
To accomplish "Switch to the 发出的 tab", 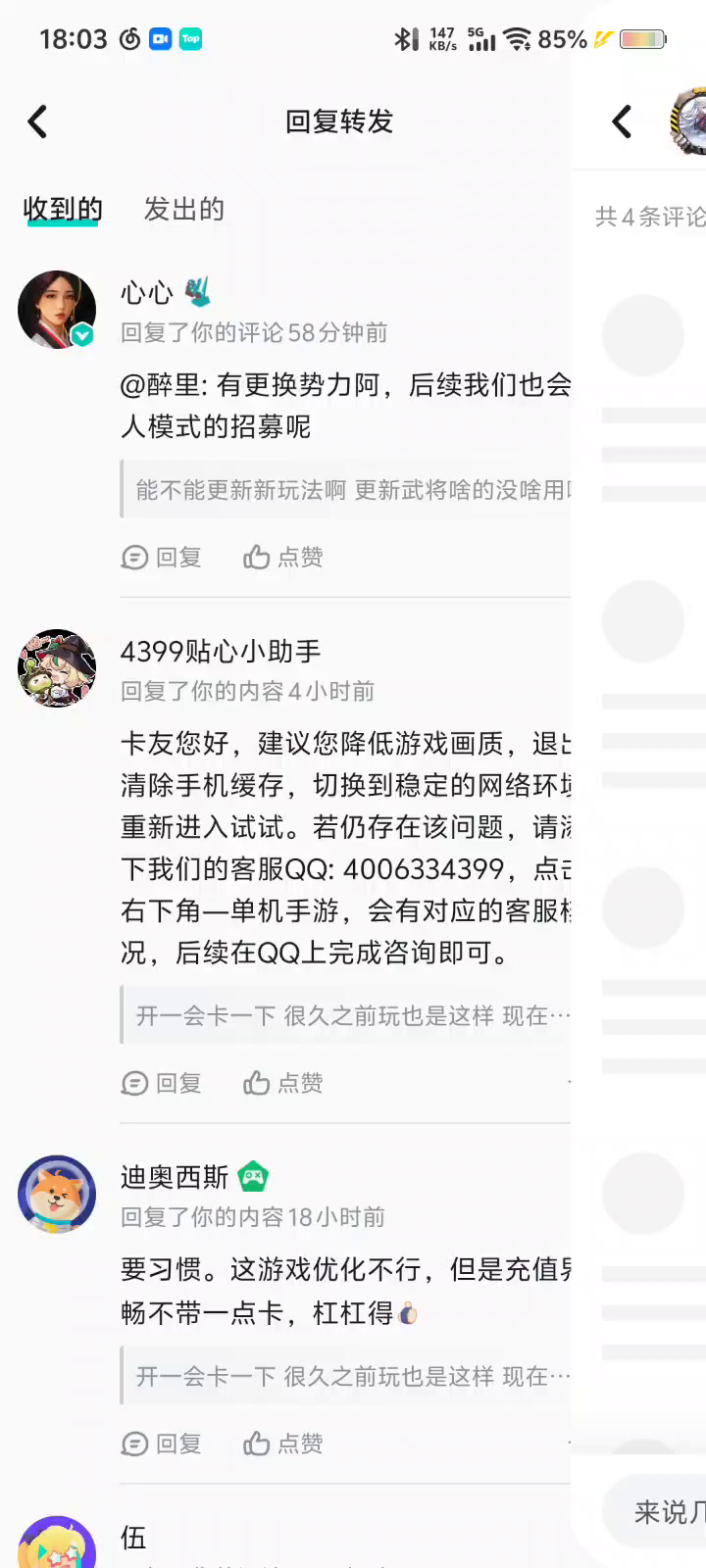I will tap(183, 209).
